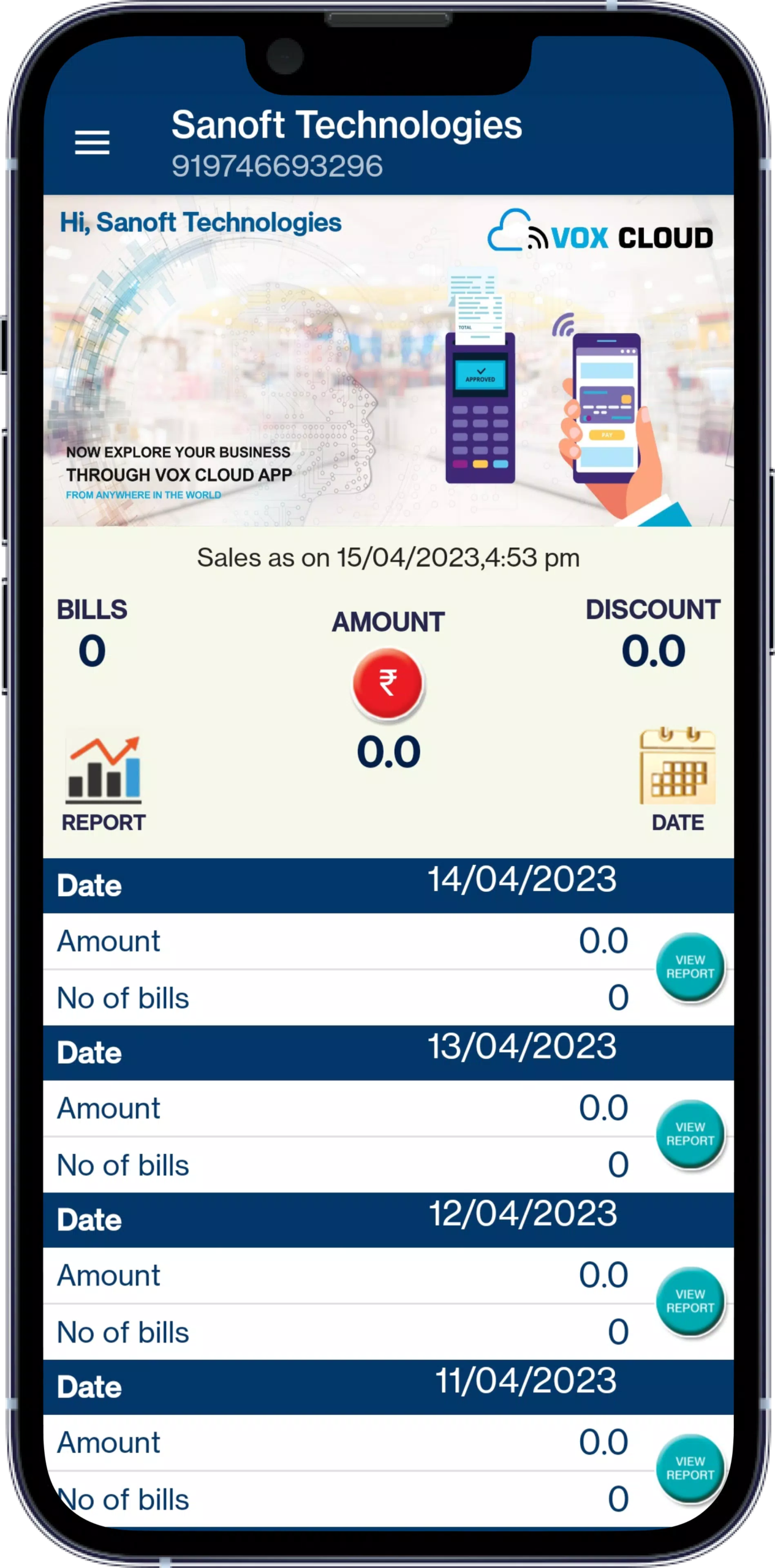Image resolution: width=775 pixels, height=1568 pixels.
Task: View report for 13/04/2023
Action: click(690, 1134)
